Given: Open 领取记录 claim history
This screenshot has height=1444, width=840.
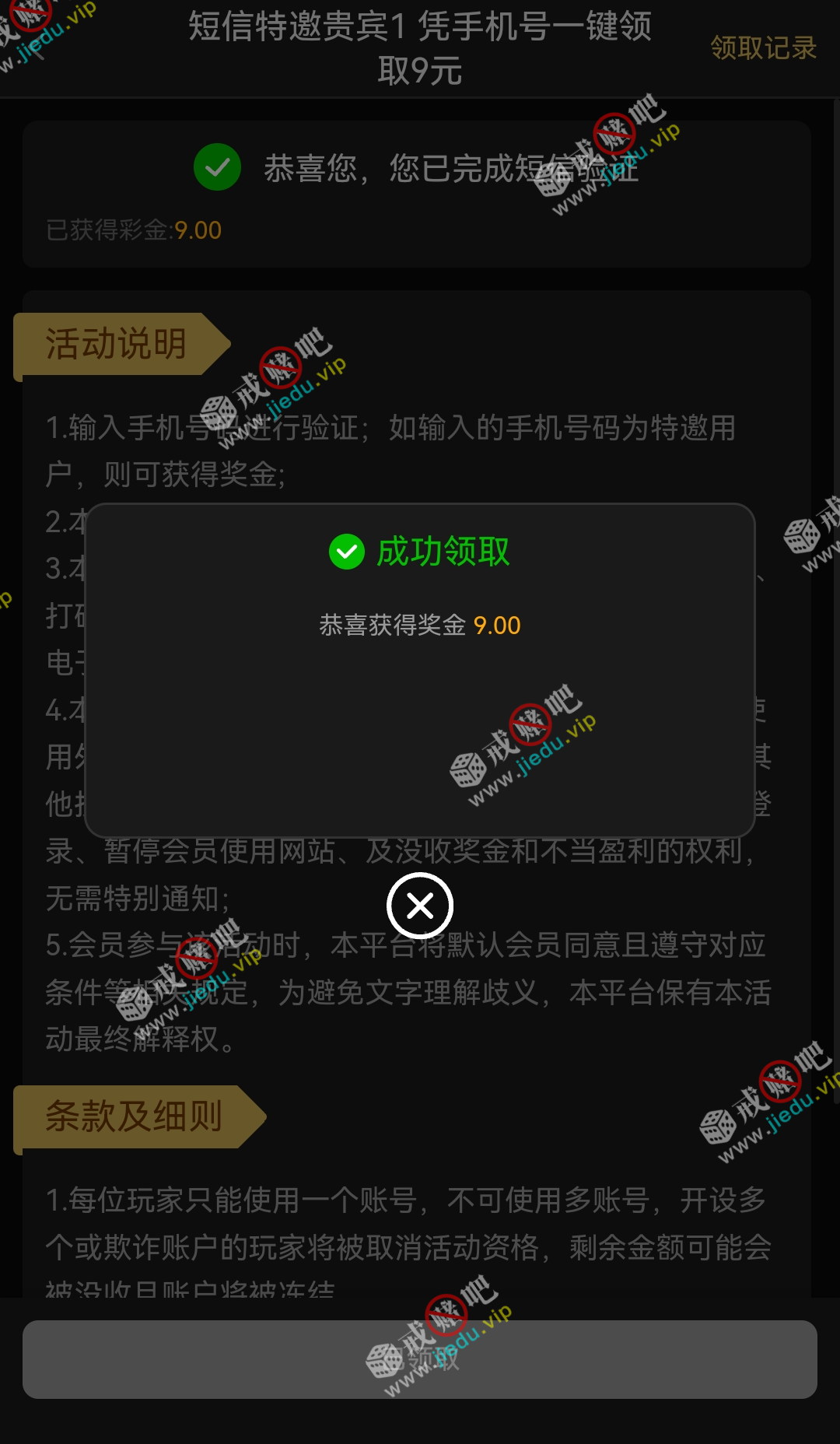Looking at the screenshot, I should point(763,48).
